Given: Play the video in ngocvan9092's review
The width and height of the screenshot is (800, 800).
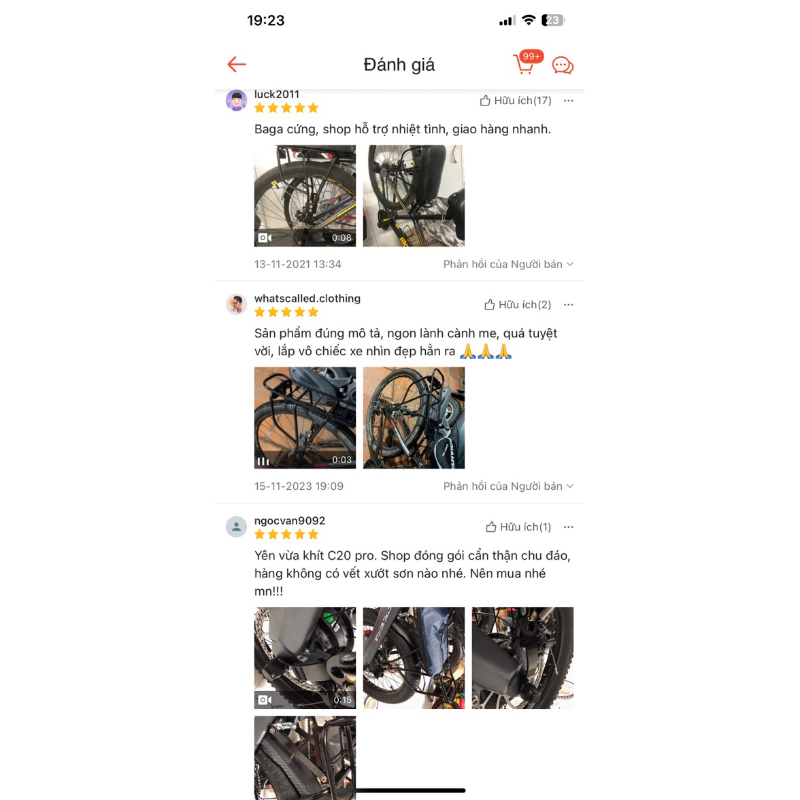Looking at the screenshot, I should [x=305, y=658].
